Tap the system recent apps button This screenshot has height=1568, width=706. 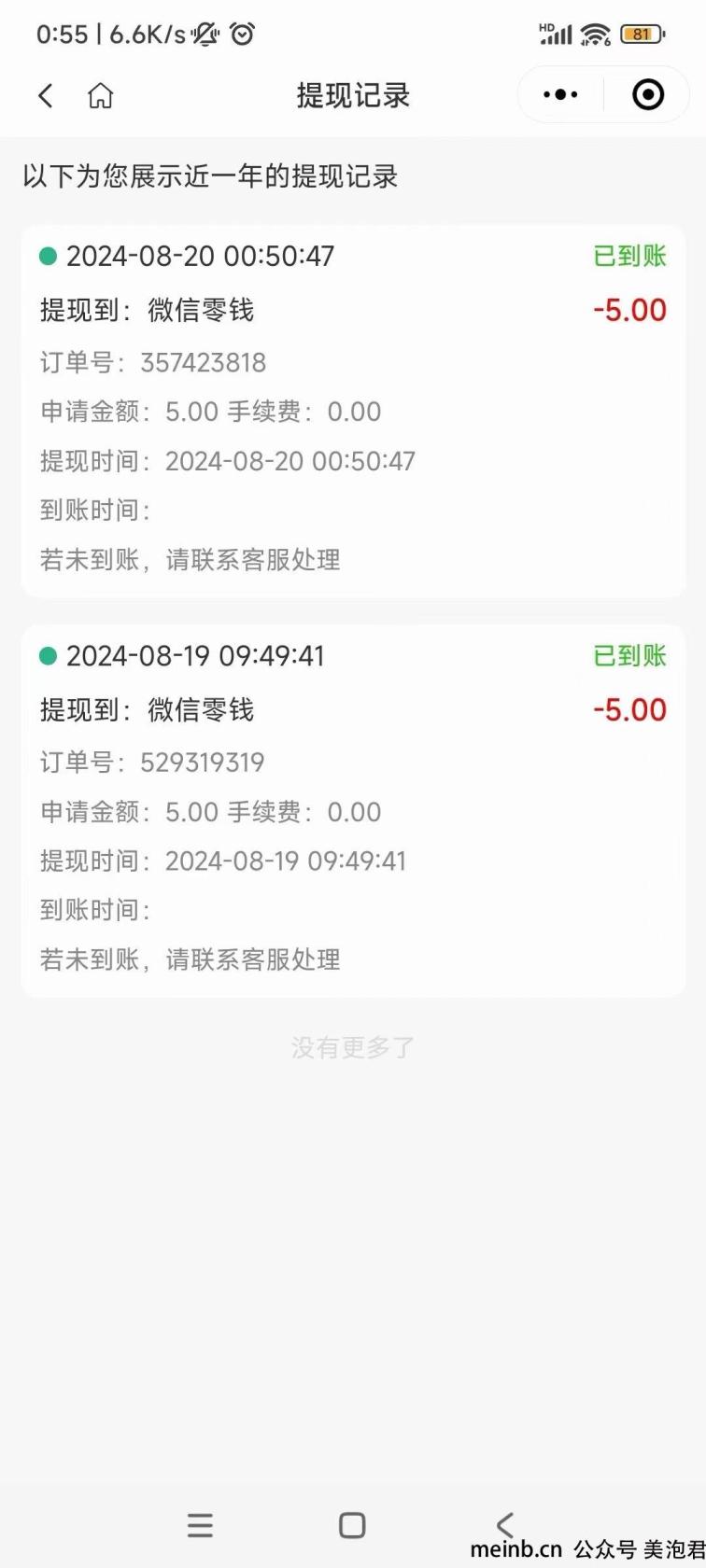point(200,1525)
